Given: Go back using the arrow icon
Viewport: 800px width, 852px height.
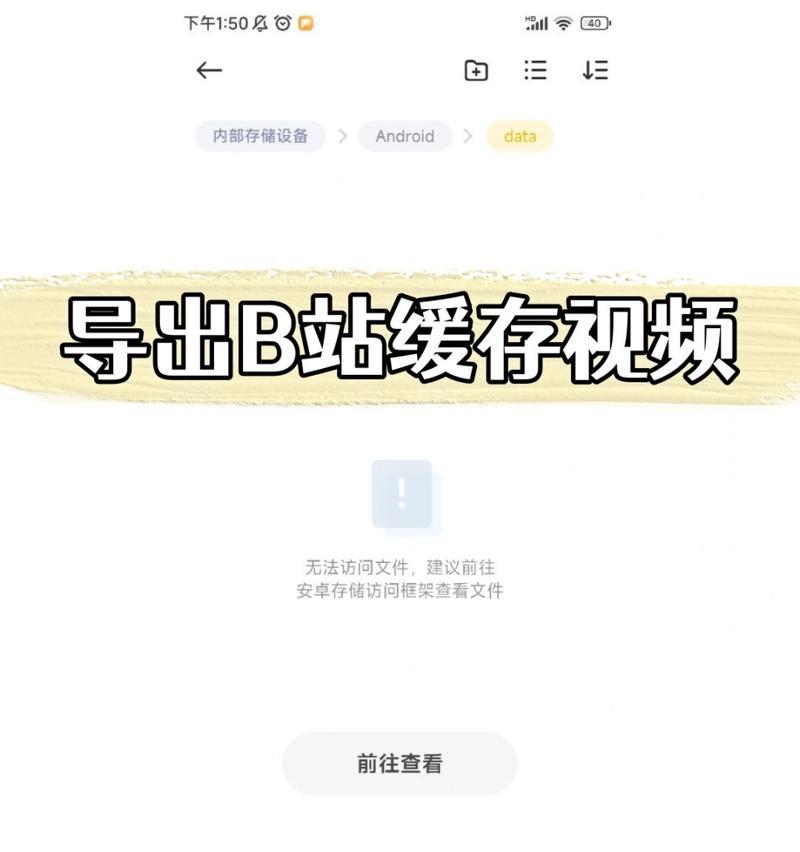Looking at the screenshot, I should point(208,70).
